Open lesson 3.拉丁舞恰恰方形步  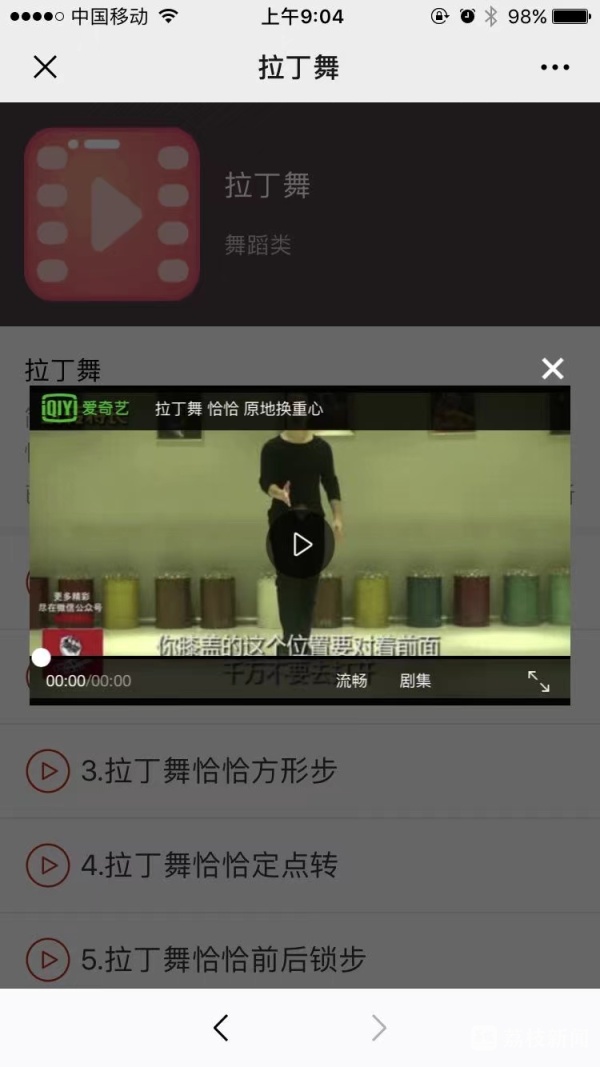(x=208, y=771)
